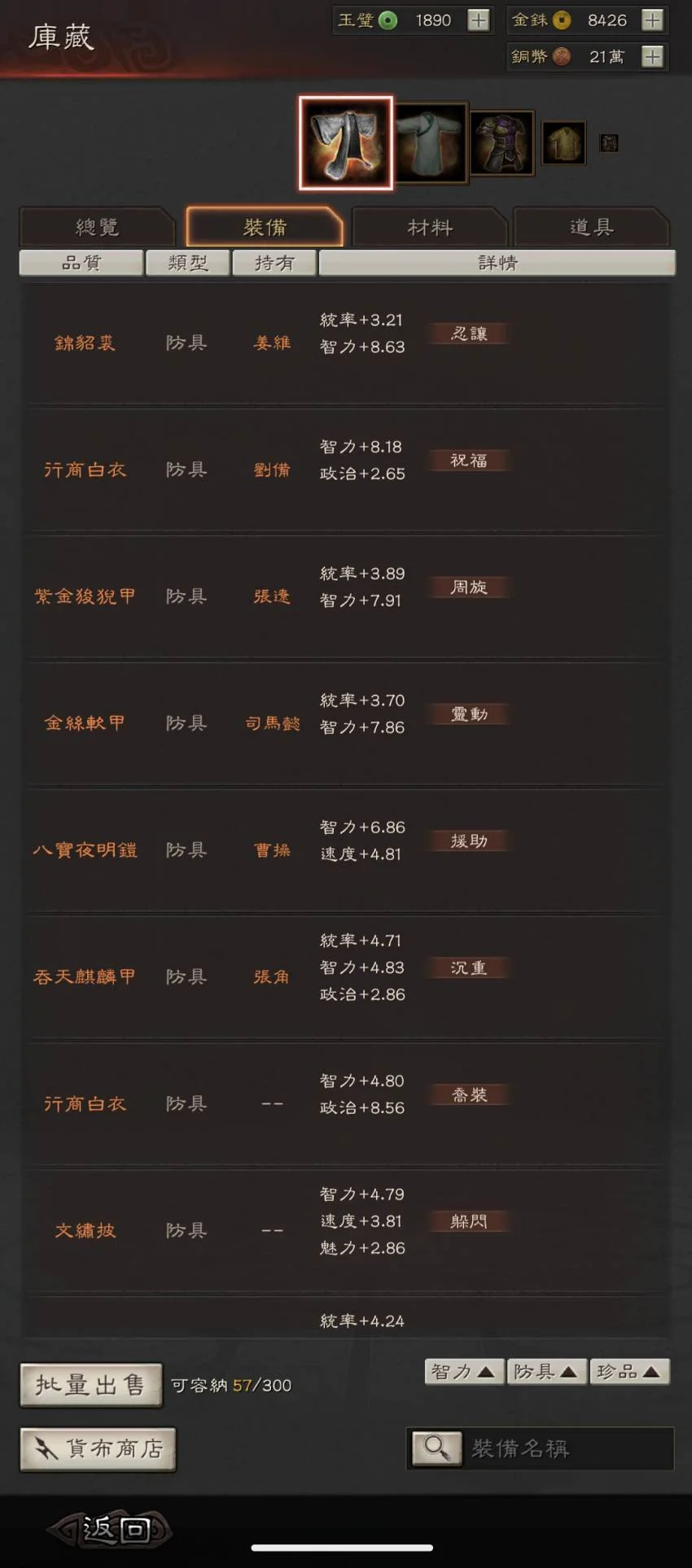Open 批量出售 bulk sell
This screenshot has height=1568, width=692.
point(90,1385)
